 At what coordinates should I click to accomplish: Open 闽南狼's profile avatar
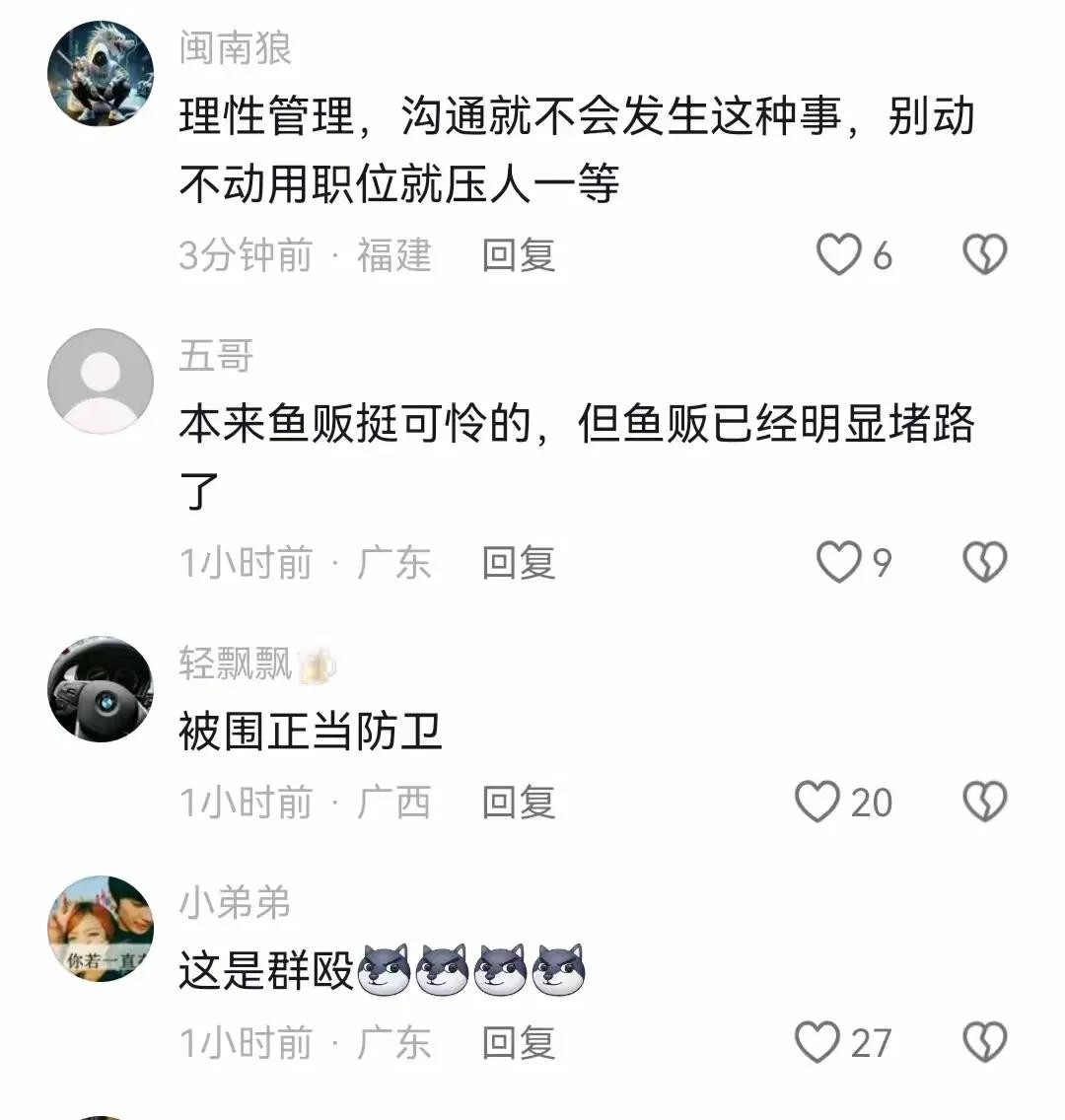(x=101, y=74)
